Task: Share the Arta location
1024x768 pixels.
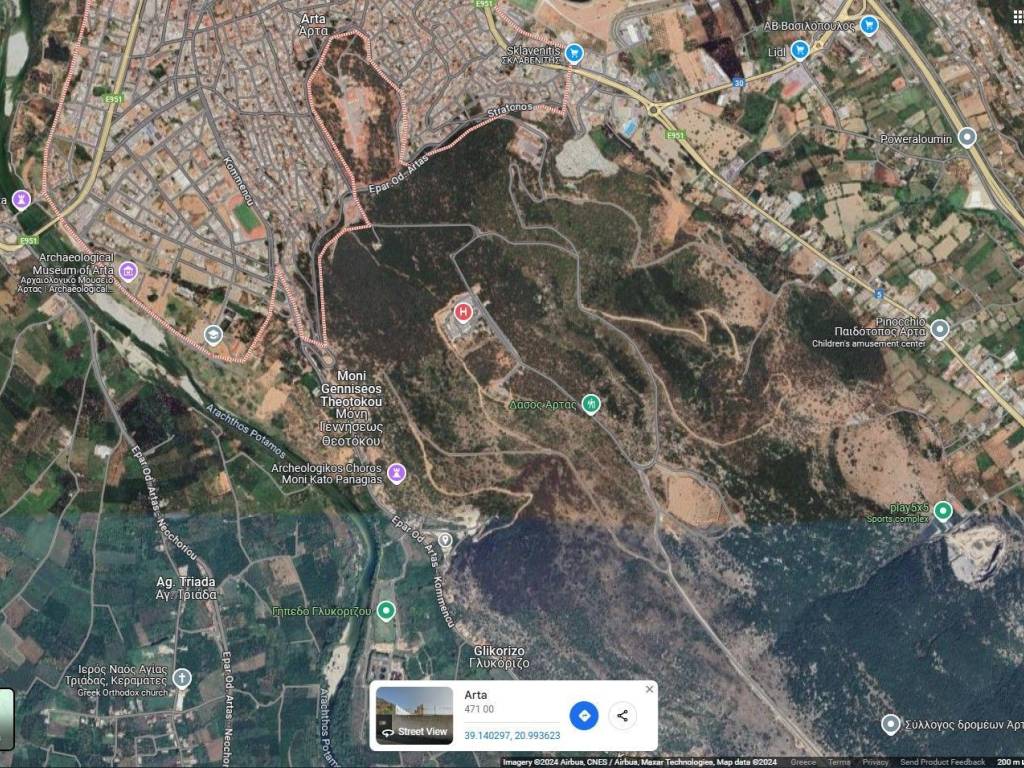Action: [x=622, y=715]
